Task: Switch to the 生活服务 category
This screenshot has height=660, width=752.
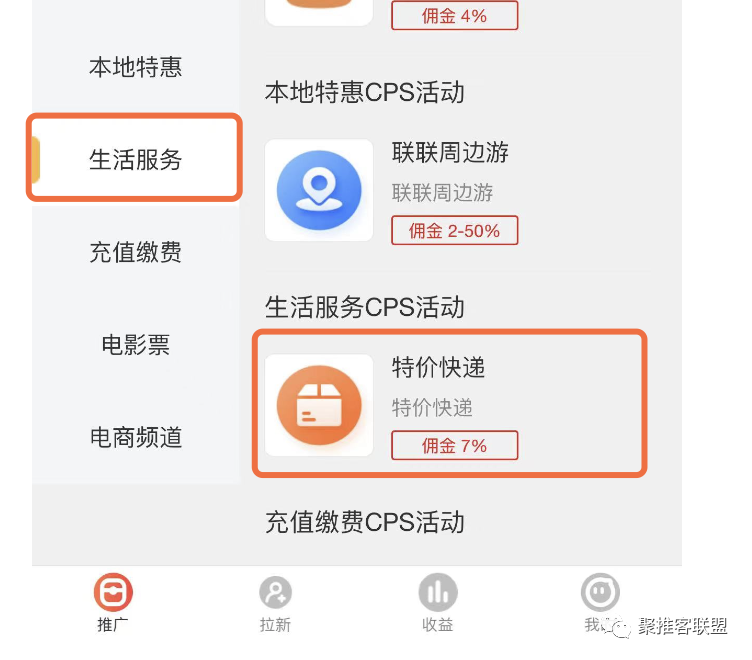Action: (135, 159)
